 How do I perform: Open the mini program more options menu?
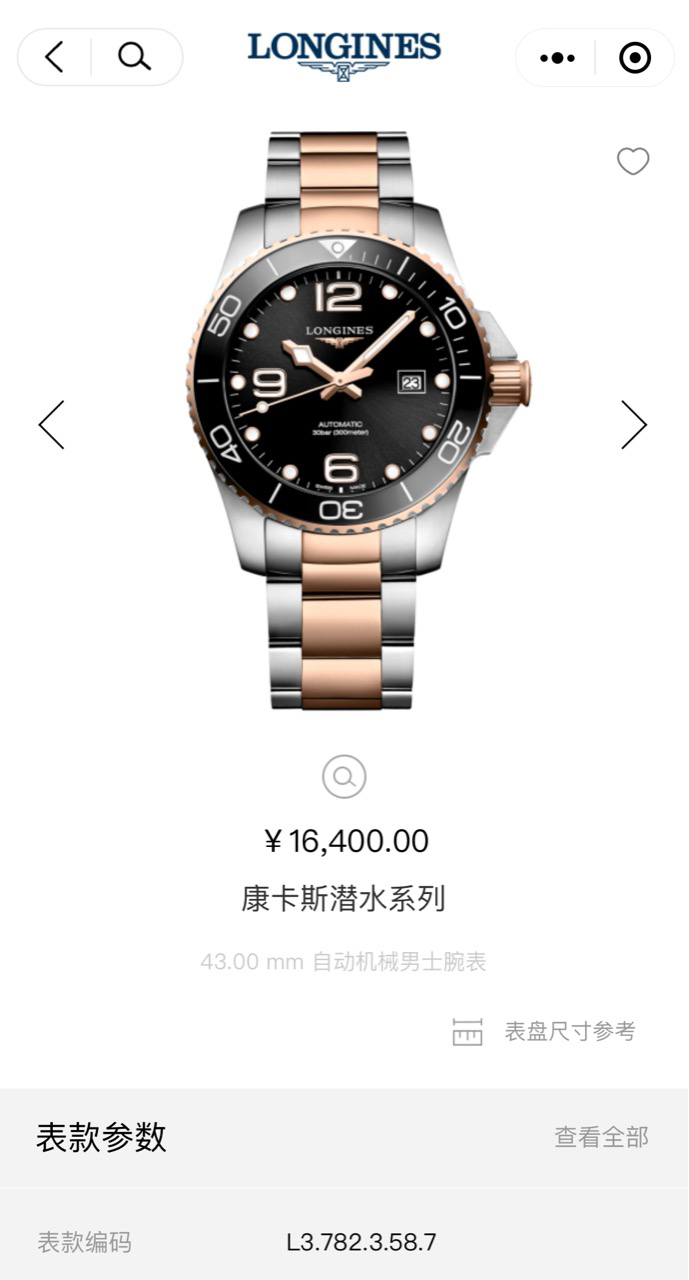pos(557,58)
